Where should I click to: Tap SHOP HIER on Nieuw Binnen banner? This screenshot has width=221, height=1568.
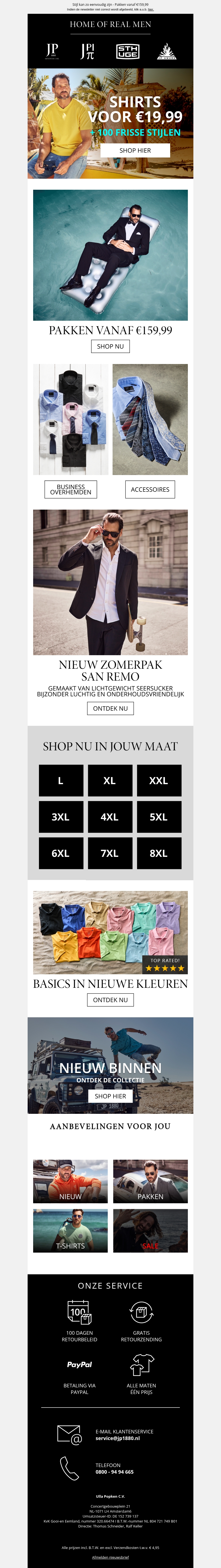click(110, 1096)
